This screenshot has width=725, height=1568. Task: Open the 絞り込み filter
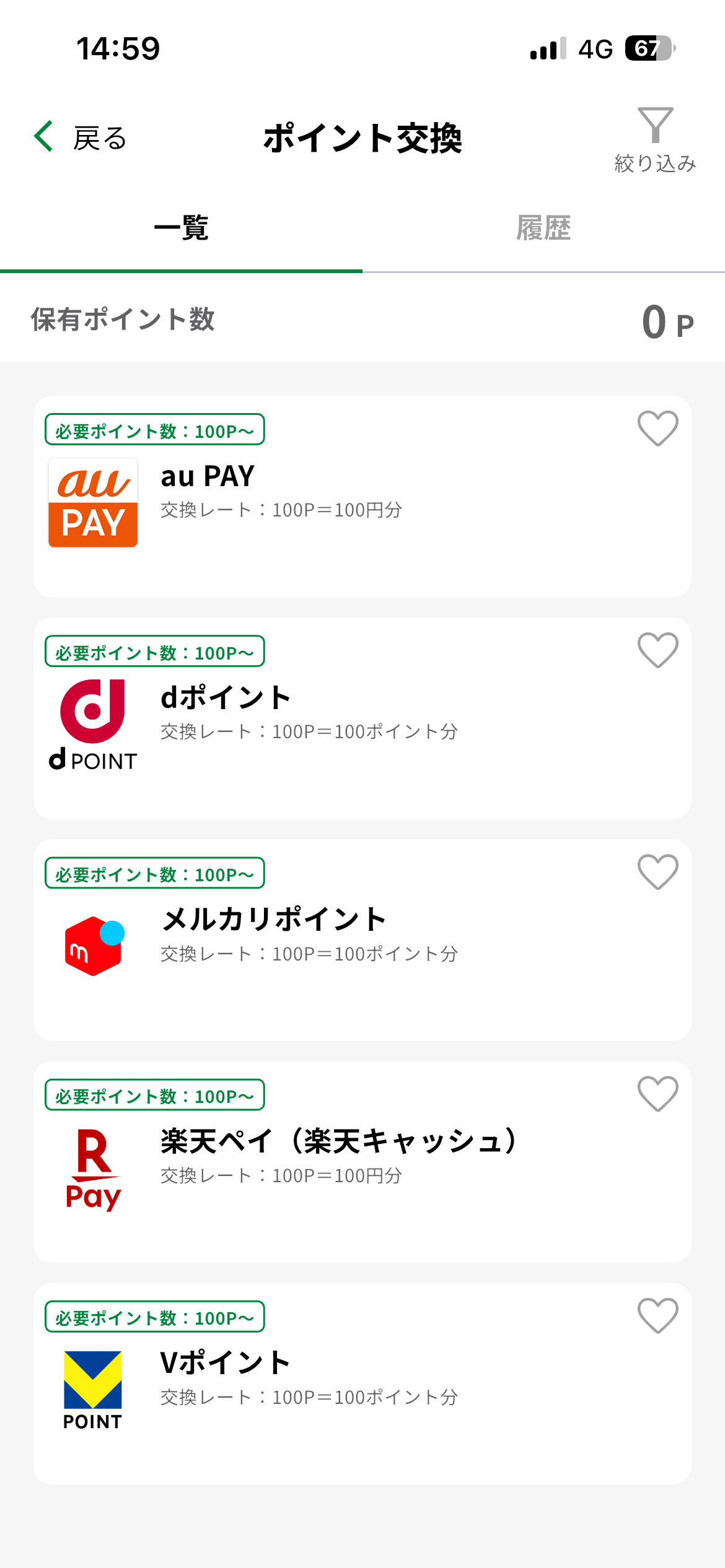coord(655,140)
